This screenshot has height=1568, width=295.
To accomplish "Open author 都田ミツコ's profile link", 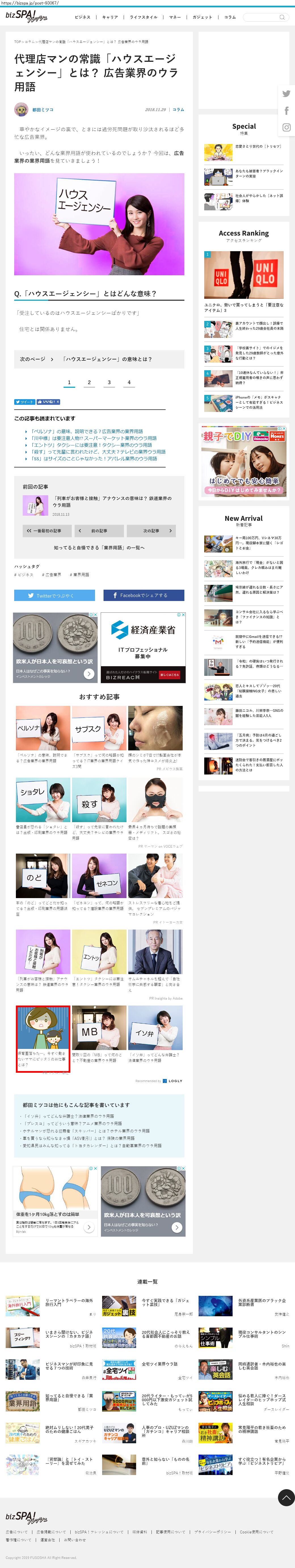I will coord(43,110).
